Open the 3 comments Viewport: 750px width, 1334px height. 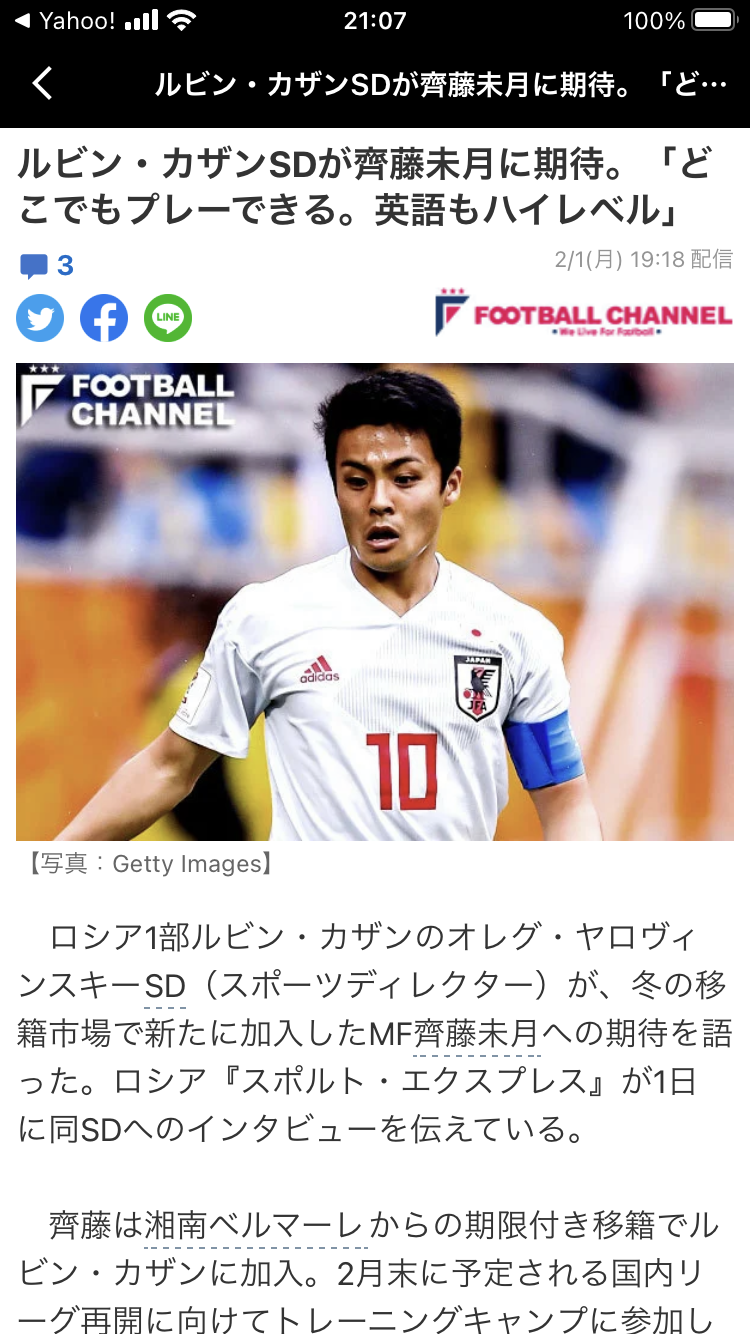[x=47, y=266]
